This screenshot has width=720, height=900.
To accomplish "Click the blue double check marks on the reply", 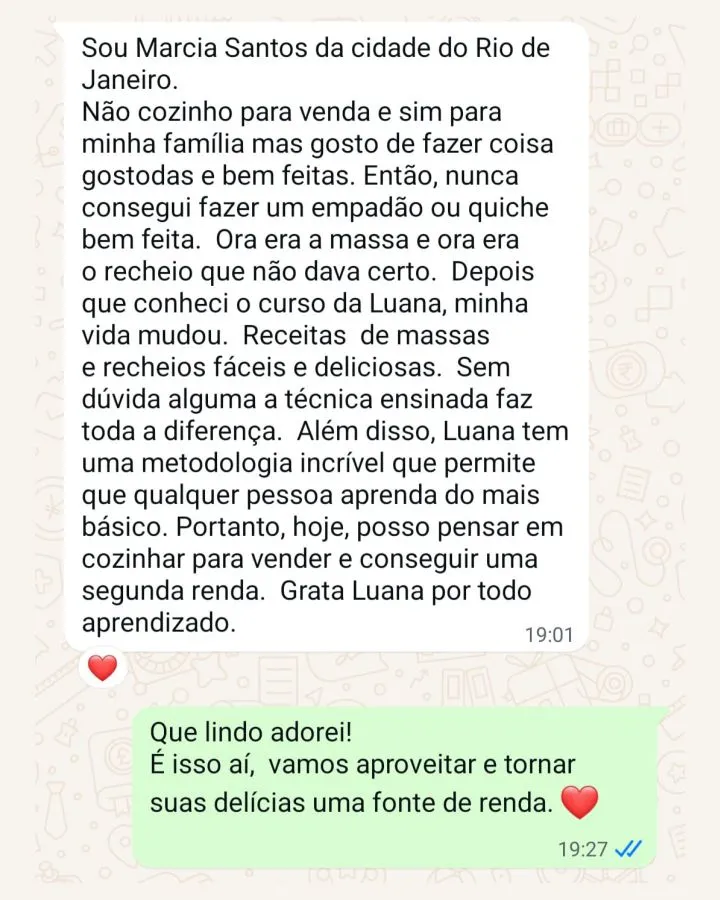I will pyautogui.click(x=628, y=846).
